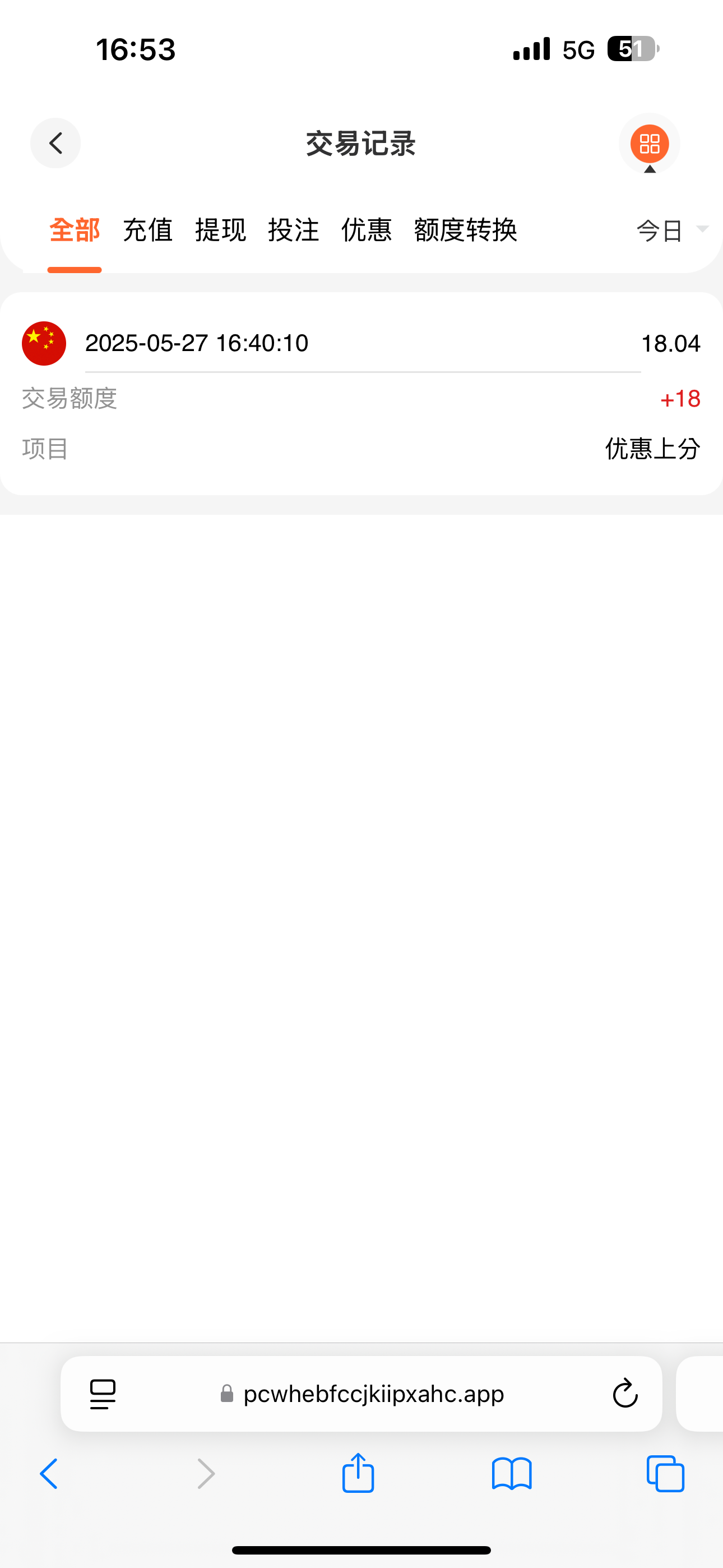The width and height of the screenshot is (723, 1568).
Task: Switch to the 充值 tab
Action: [x=147, y=230]
